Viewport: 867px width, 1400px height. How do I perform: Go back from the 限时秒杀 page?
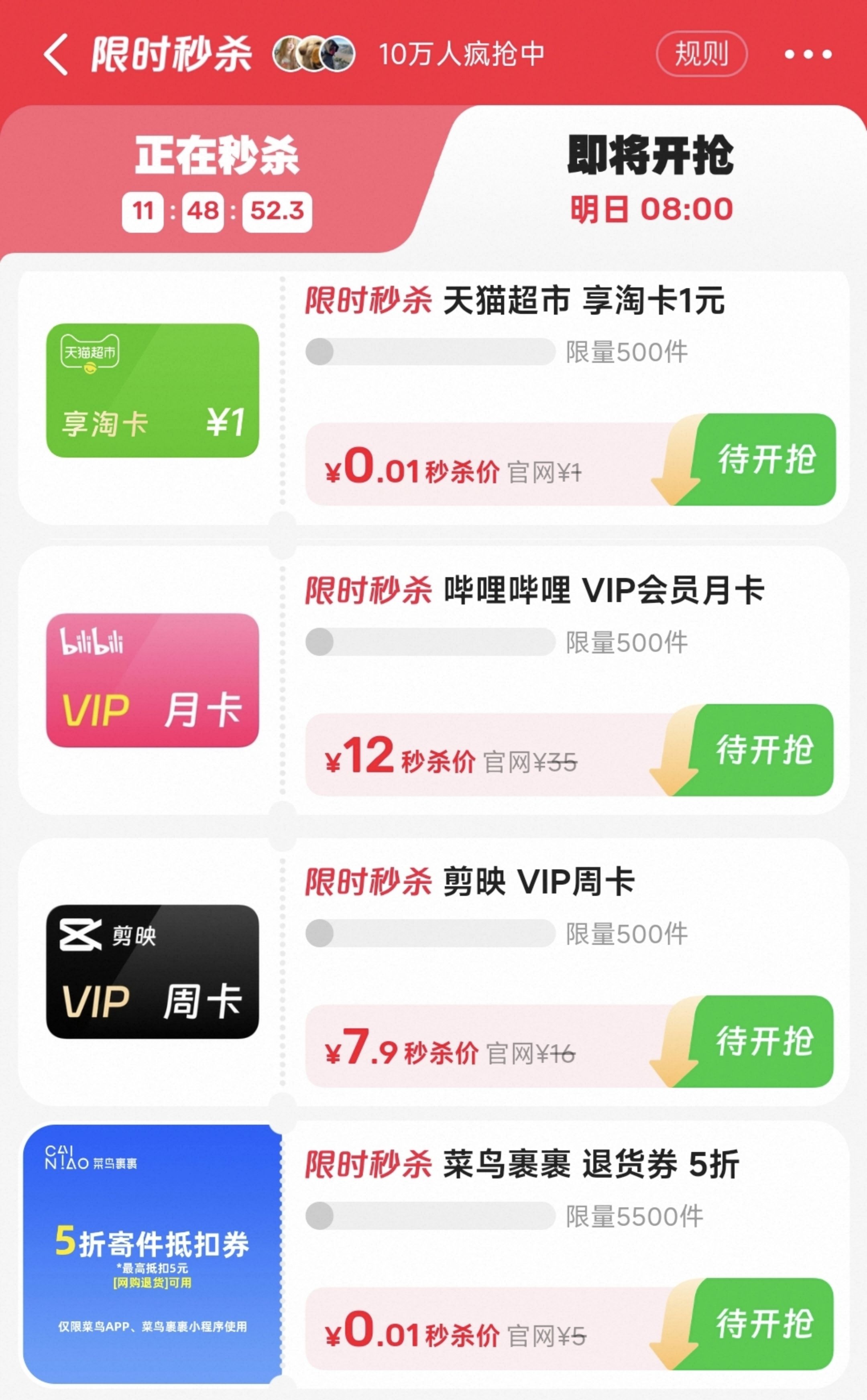(x=56, y=55)
